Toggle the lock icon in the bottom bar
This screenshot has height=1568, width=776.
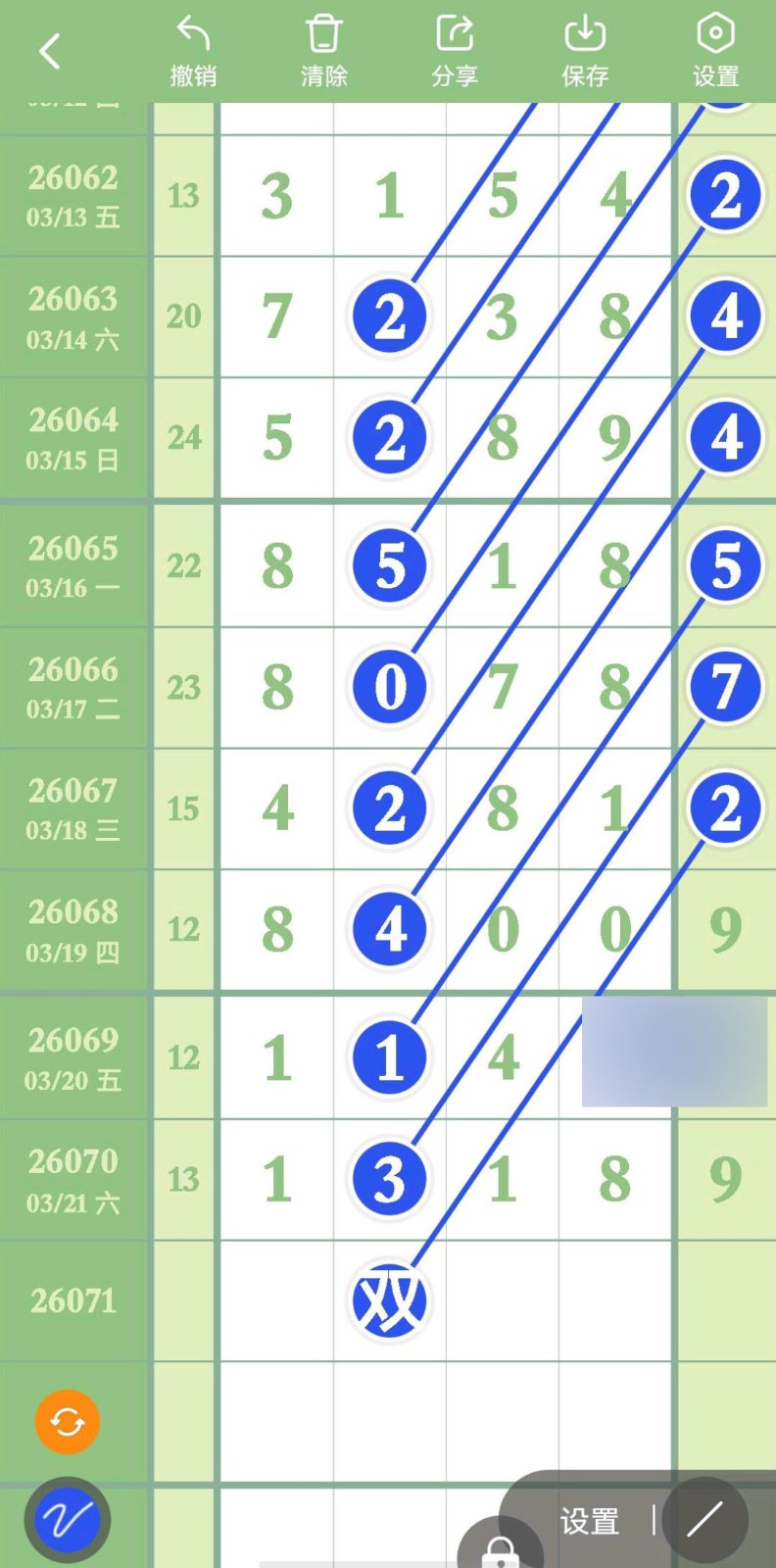click(x=500, y=1551)
